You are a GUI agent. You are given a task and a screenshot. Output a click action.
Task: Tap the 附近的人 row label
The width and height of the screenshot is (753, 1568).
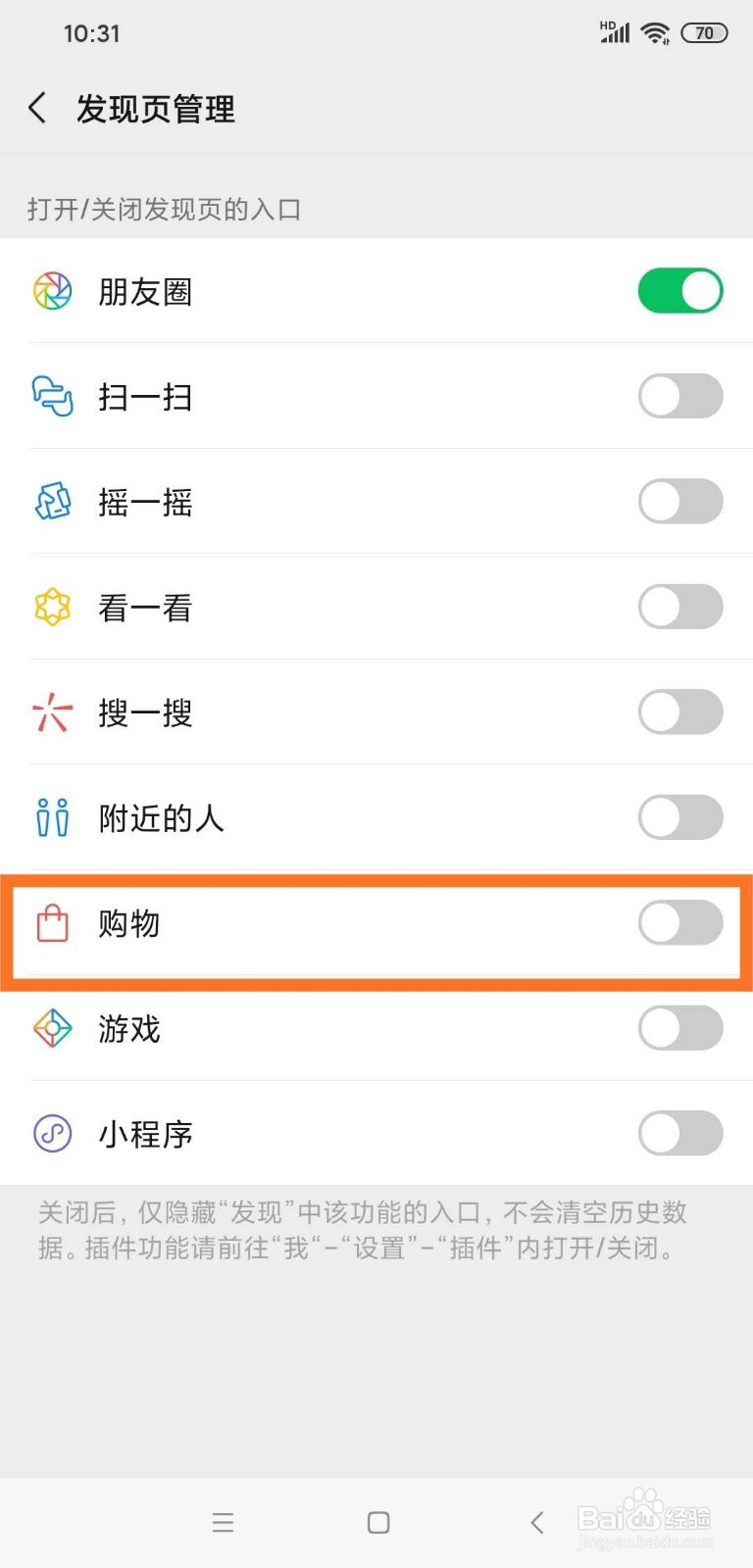(x=161, y=817)
